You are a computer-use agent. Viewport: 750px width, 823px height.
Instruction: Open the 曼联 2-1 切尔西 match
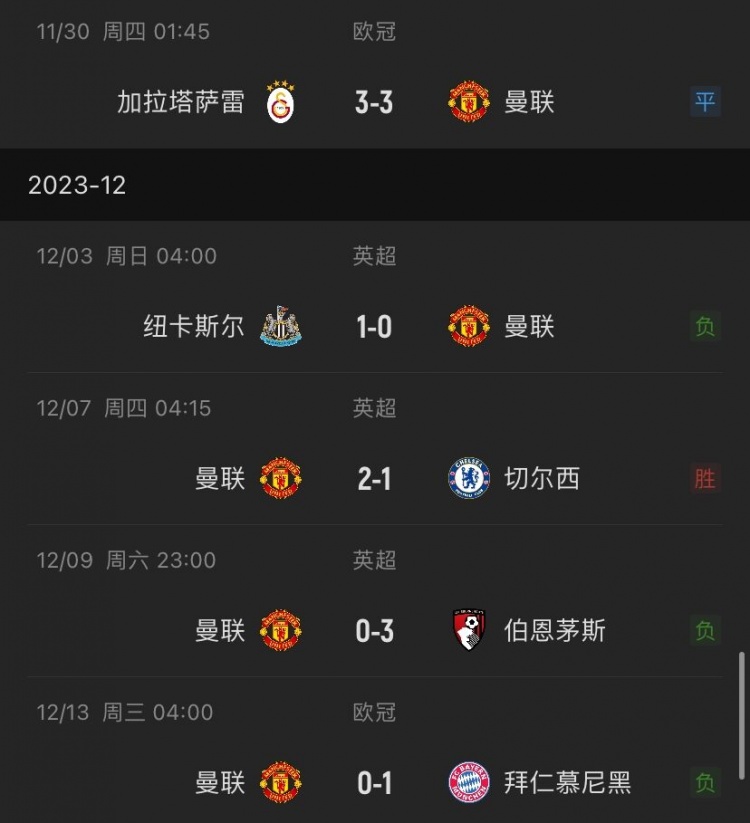point(374,478)
